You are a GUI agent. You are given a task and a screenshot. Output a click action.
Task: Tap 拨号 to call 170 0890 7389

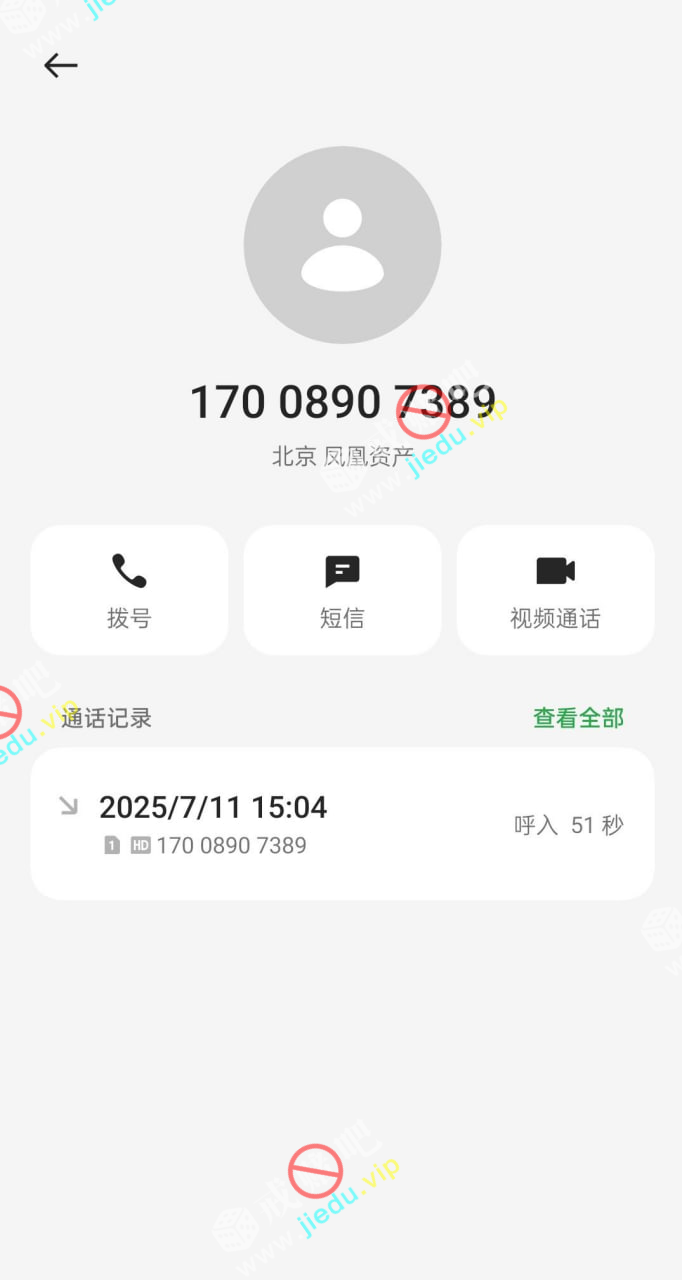point(129,590)
